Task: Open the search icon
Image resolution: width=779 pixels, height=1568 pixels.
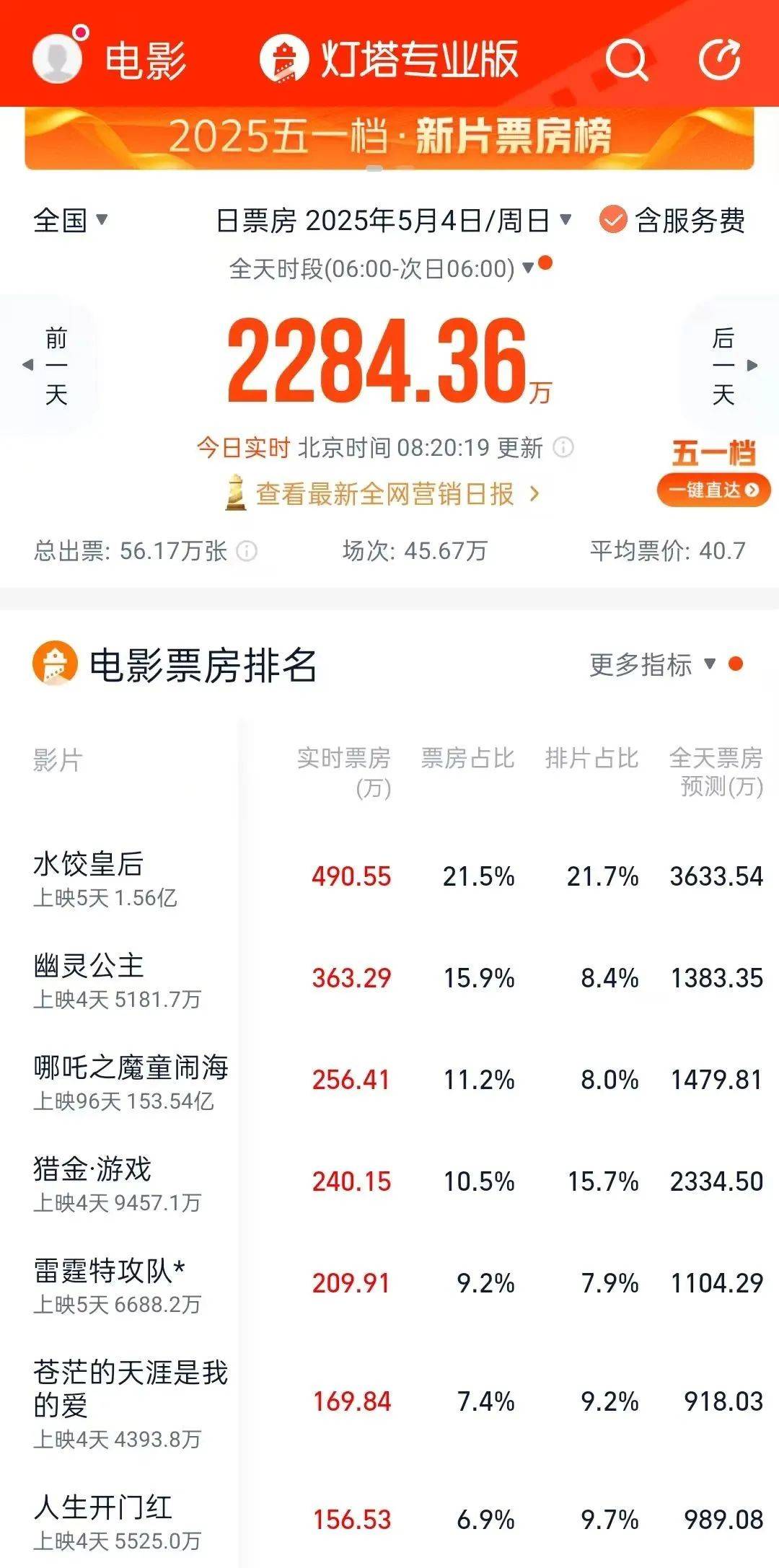Action: (x=625, y=59)
